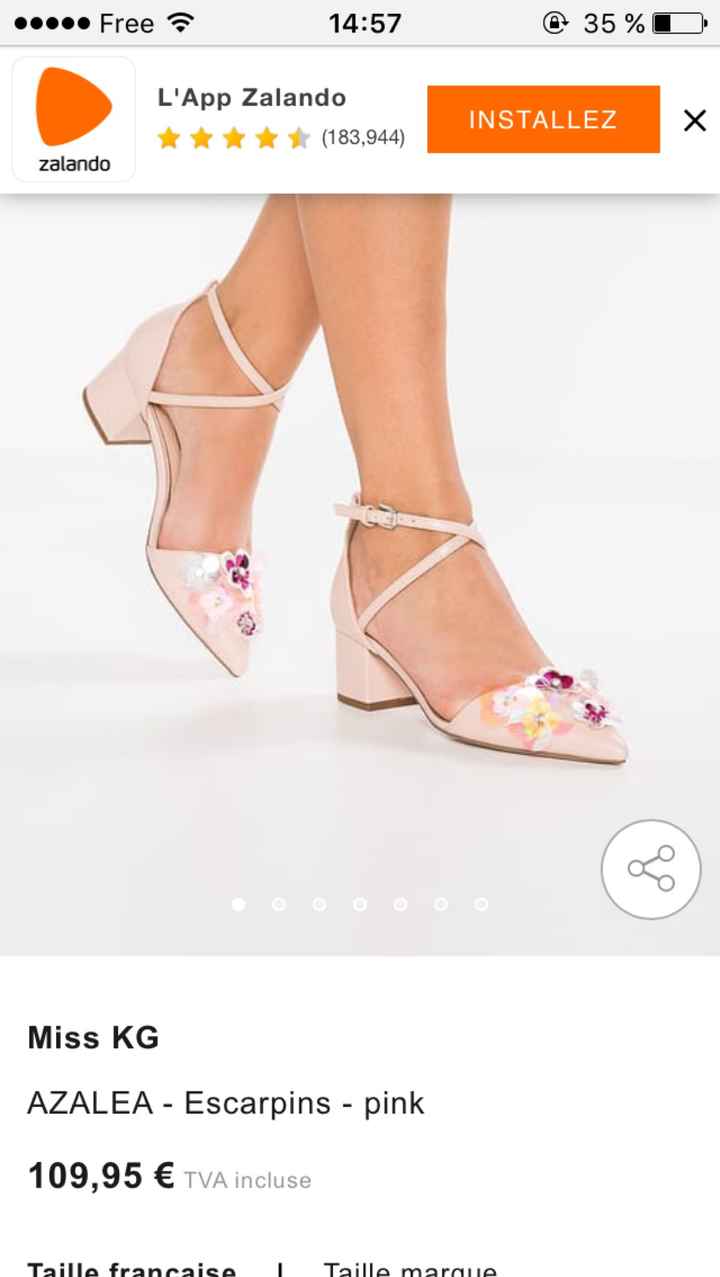Tap INSTALLEZ to install the app
This screenshot has height=1277, width=720.
point(543,119)
